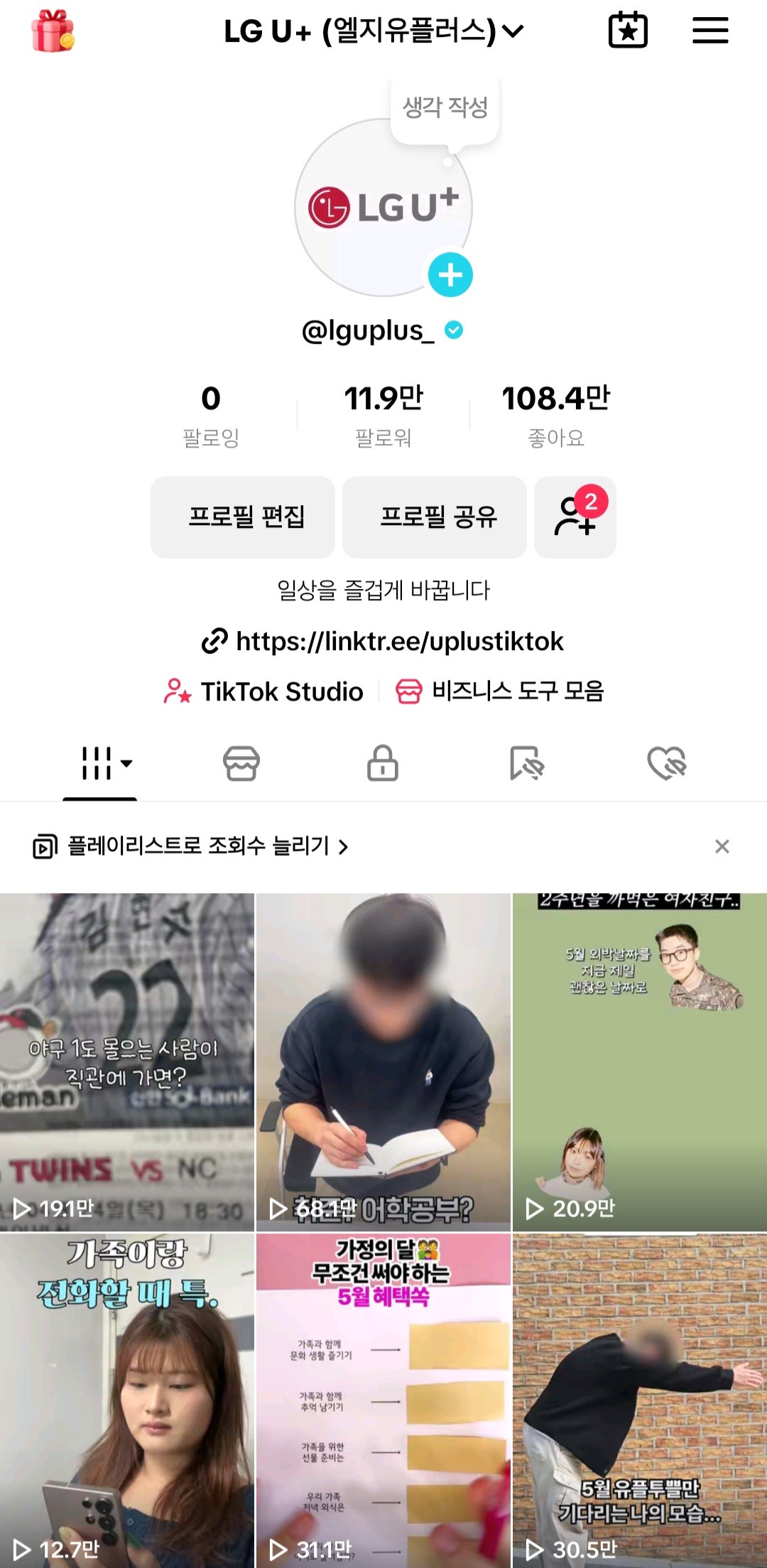View the 팔로워 followers list
This screenshot has height=1568, width=767.
pos(383,414)
